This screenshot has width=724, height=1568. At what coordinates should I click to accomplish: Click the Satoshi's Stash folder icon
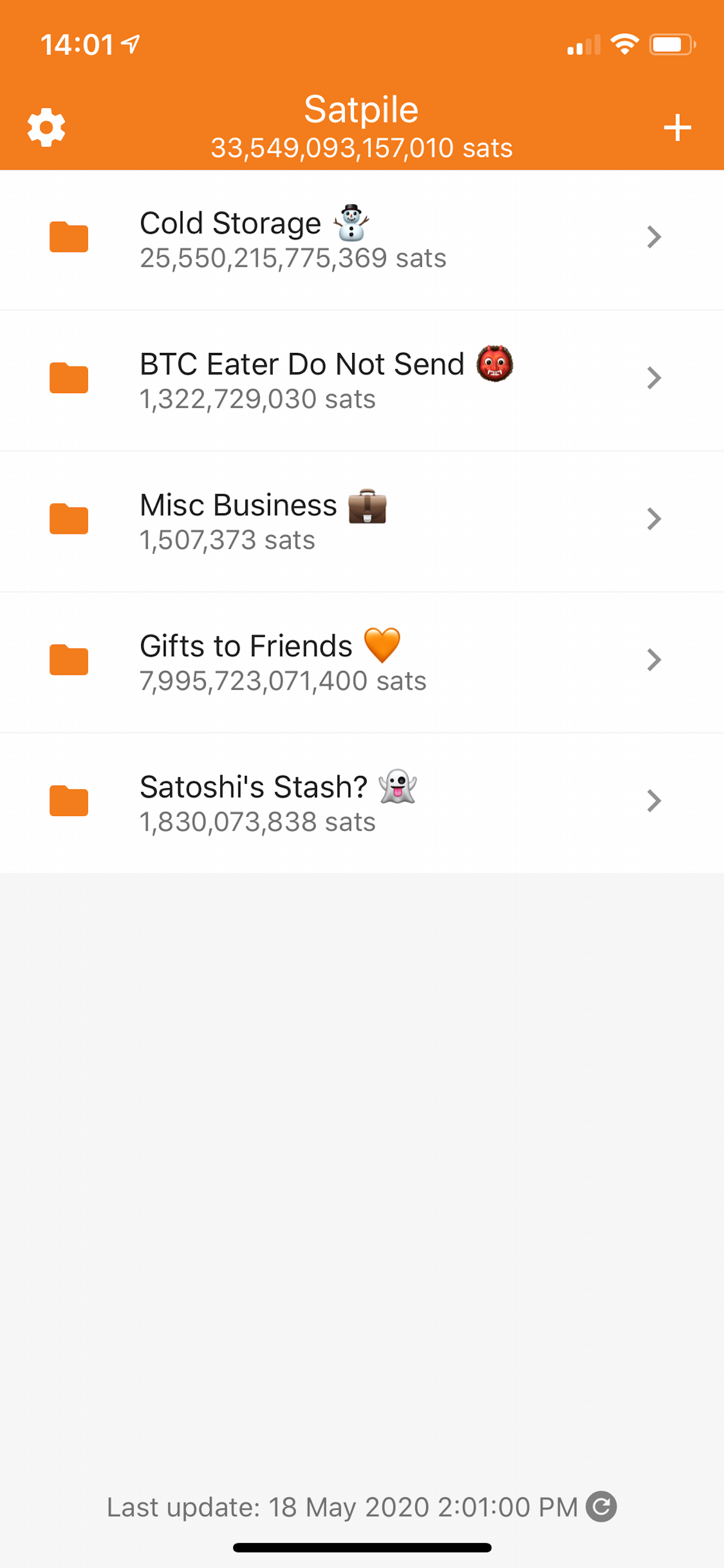click(x=68, y=801)
